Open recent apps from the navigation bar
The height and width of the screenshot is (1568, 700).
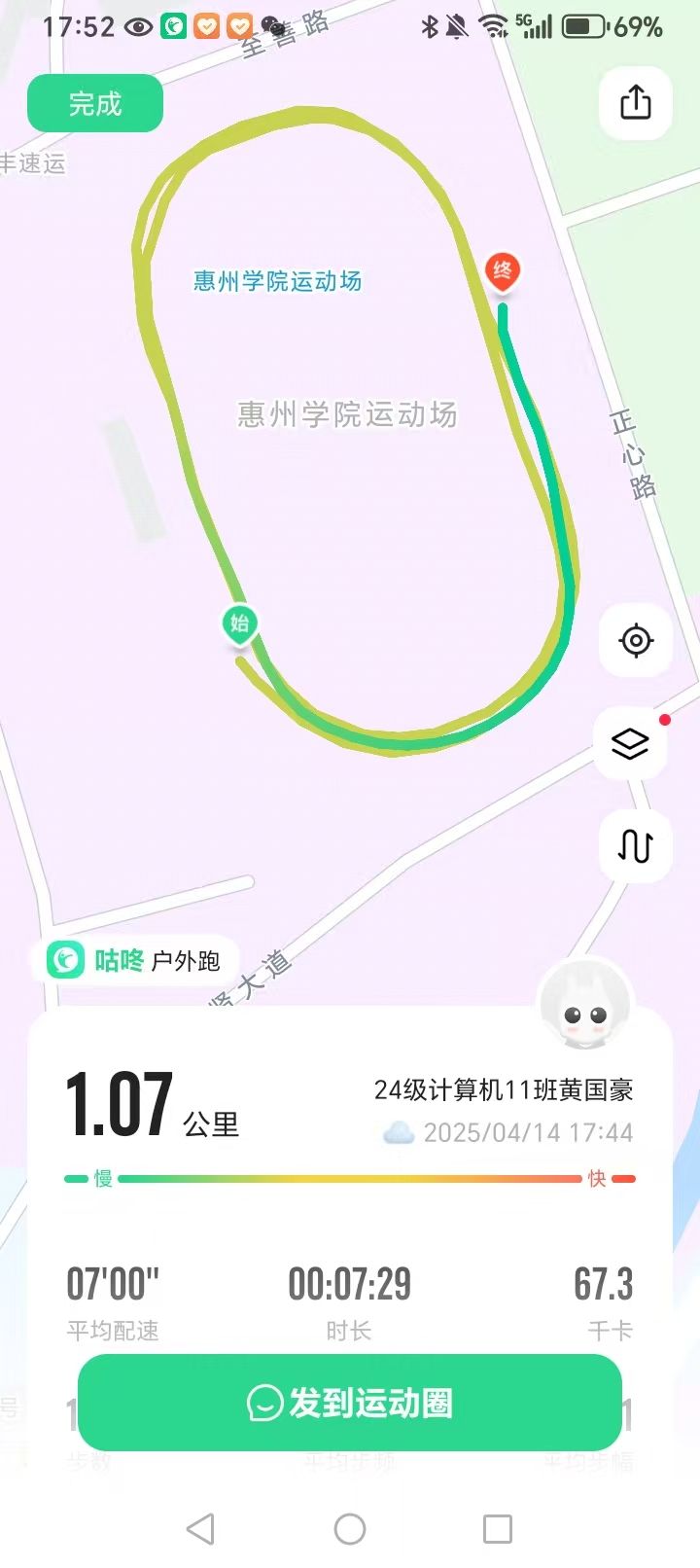498,1529
